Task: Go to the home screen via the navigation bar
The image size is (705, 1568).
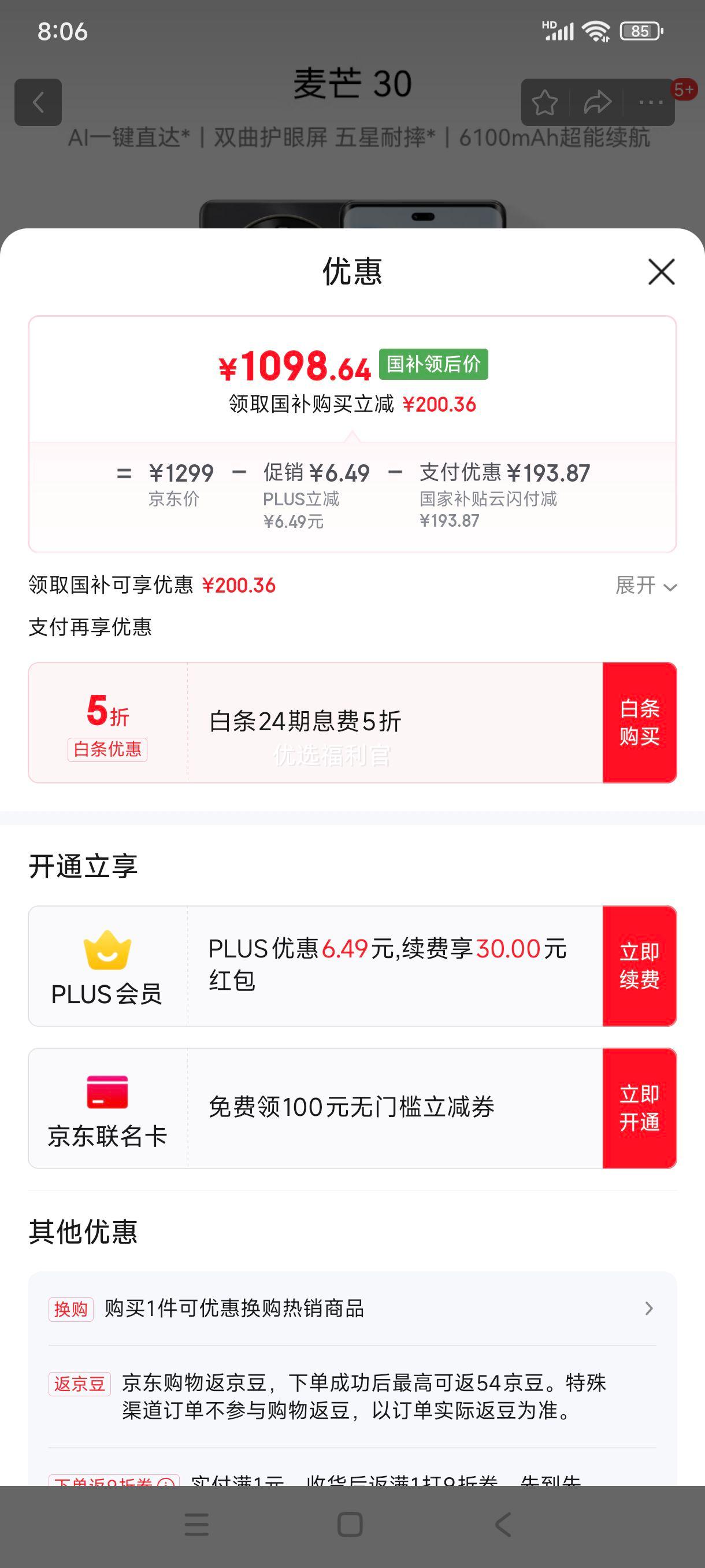Action: click(350, 1525)
